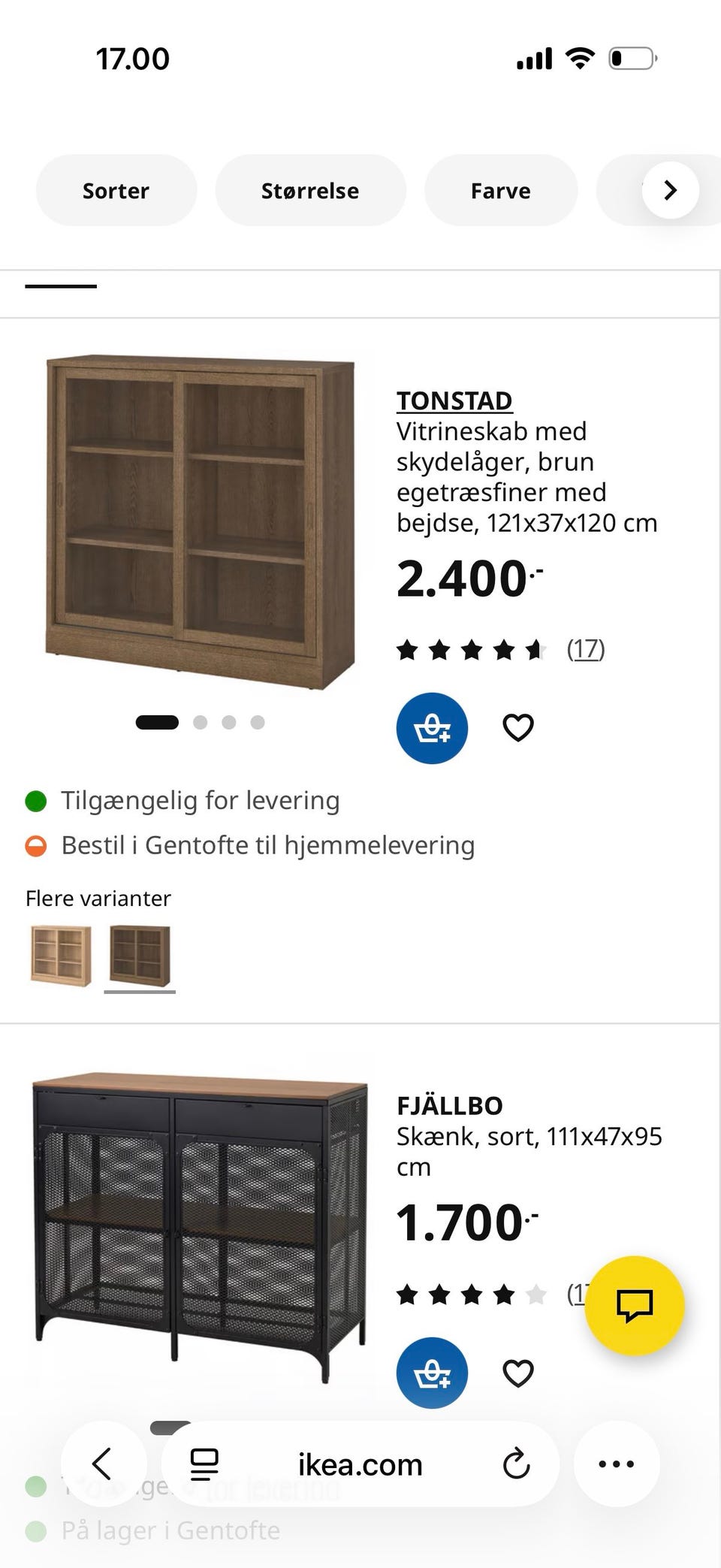
Task: Open the yellow chat bubble
Action: (x=635, y=1305)
